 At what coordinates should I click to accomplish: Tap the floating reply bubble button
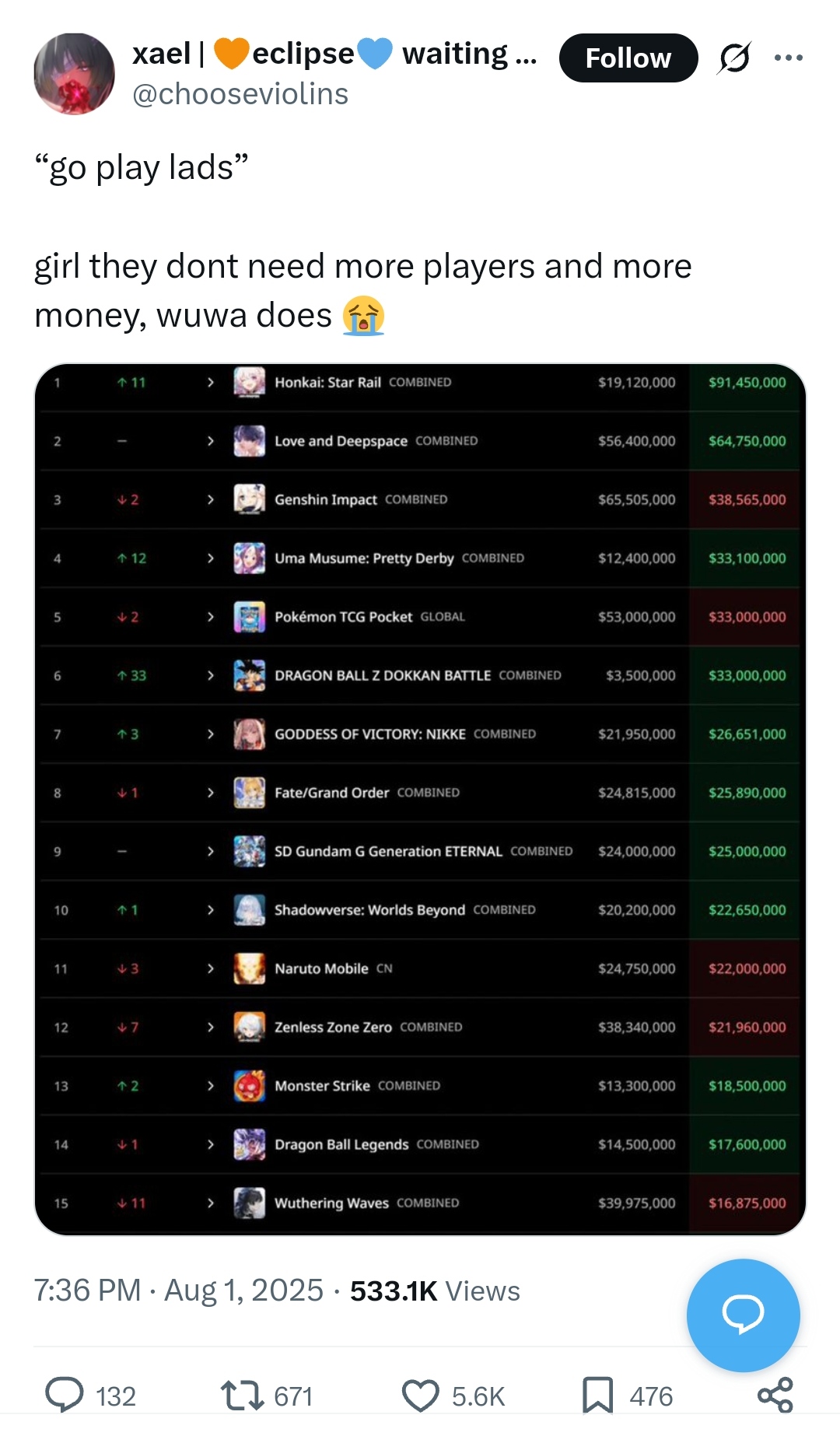pos(743,1315)
